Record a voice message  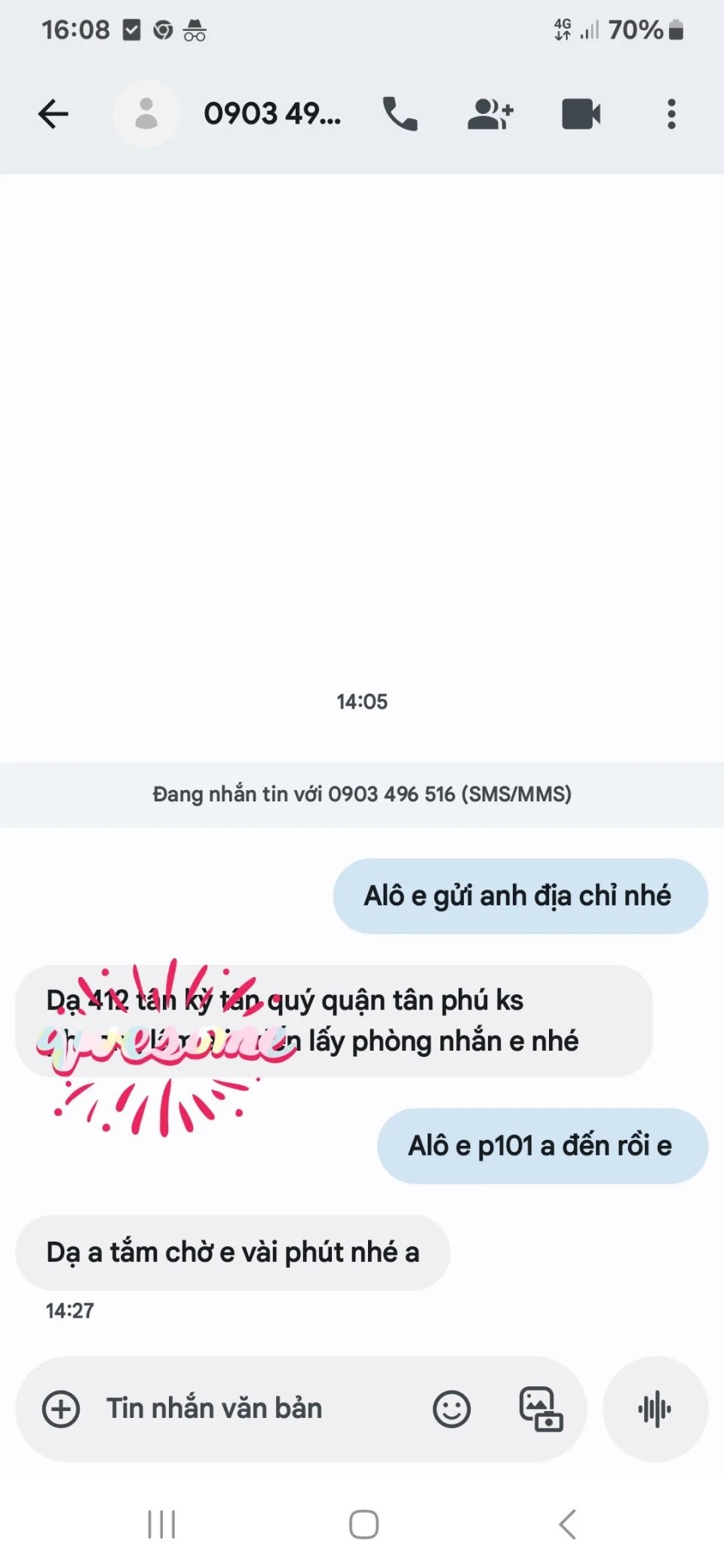pyautogui.click(x=655, y=1409)
